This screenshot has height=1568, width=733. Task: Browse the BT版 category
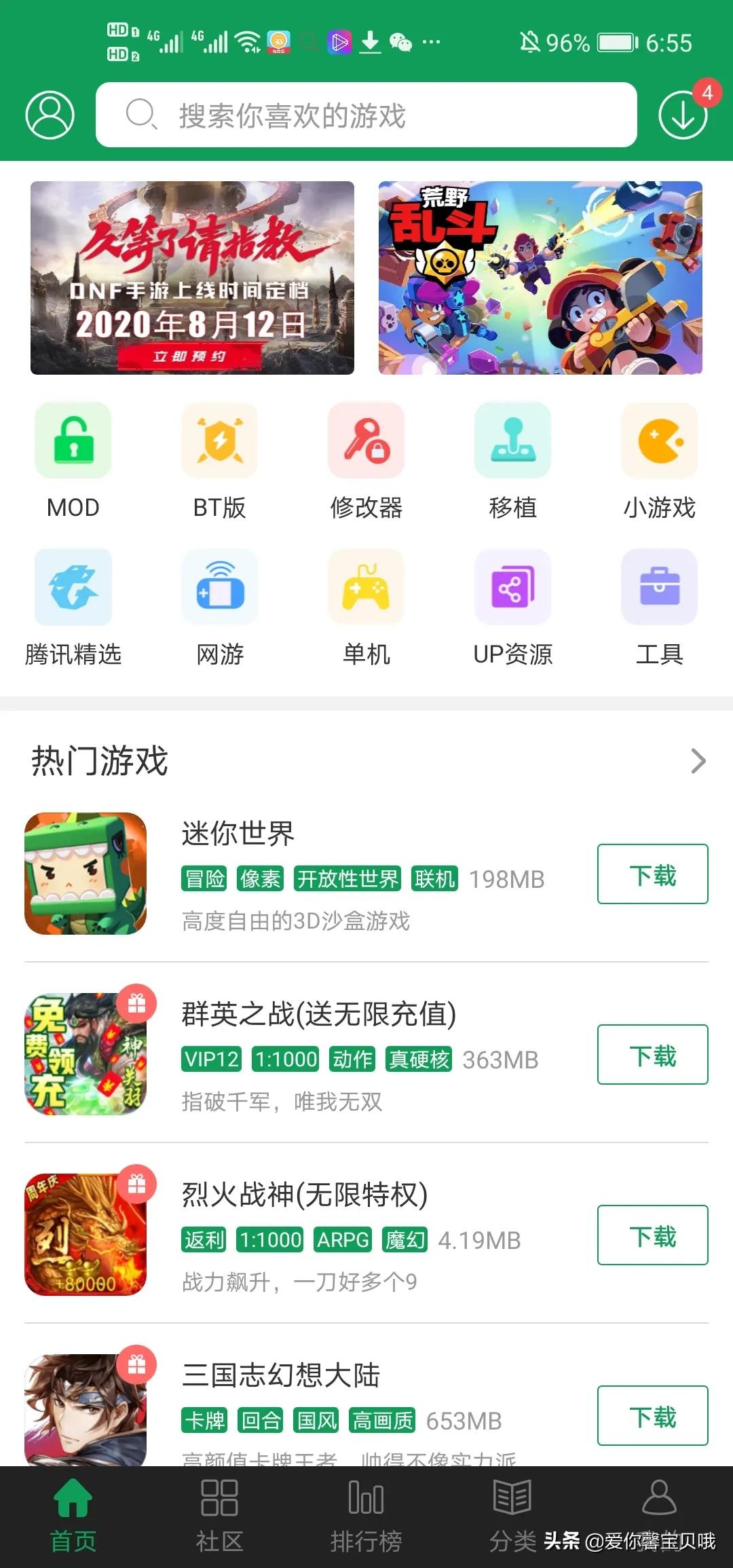pyautogui.click(x=220, y=460)
